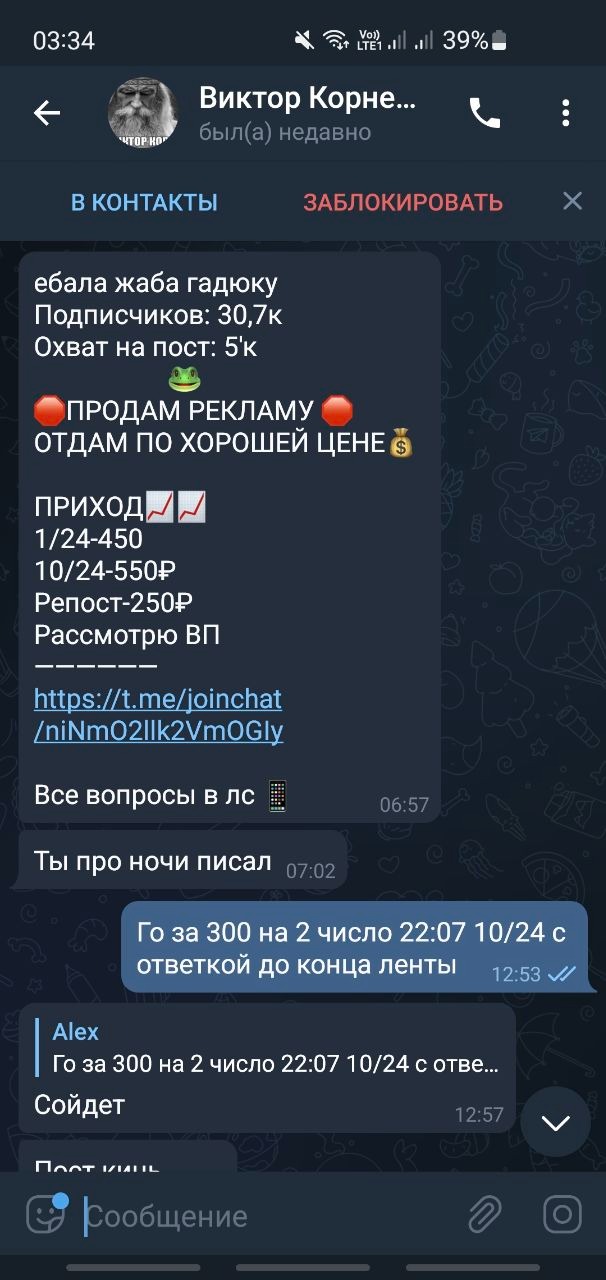Start a voice call
606x1280 pixels.
point(485,114)
